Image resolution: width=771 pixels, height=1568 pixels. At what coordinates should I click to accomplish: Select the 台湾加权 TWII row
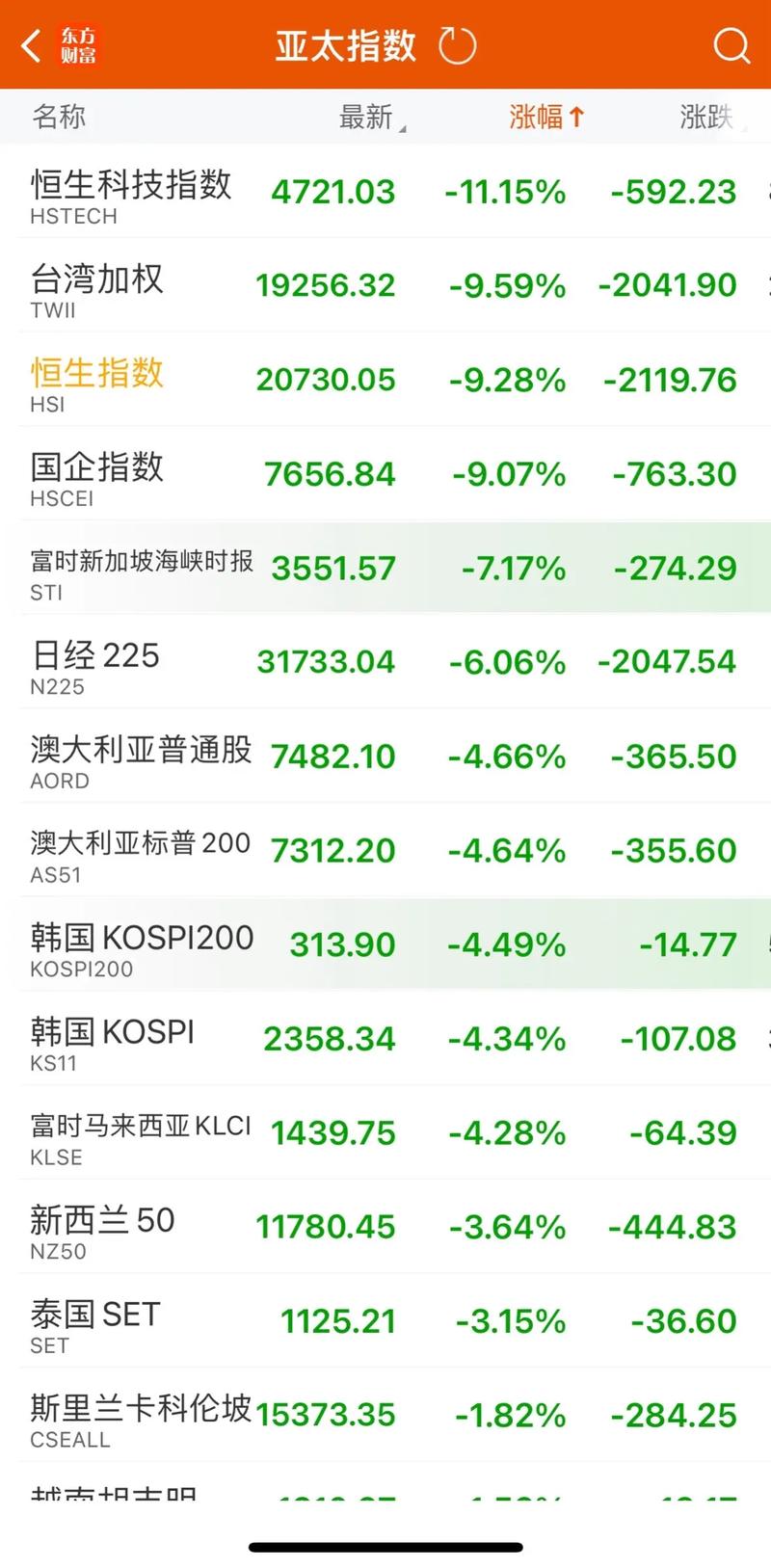click(x=289, y=284)
